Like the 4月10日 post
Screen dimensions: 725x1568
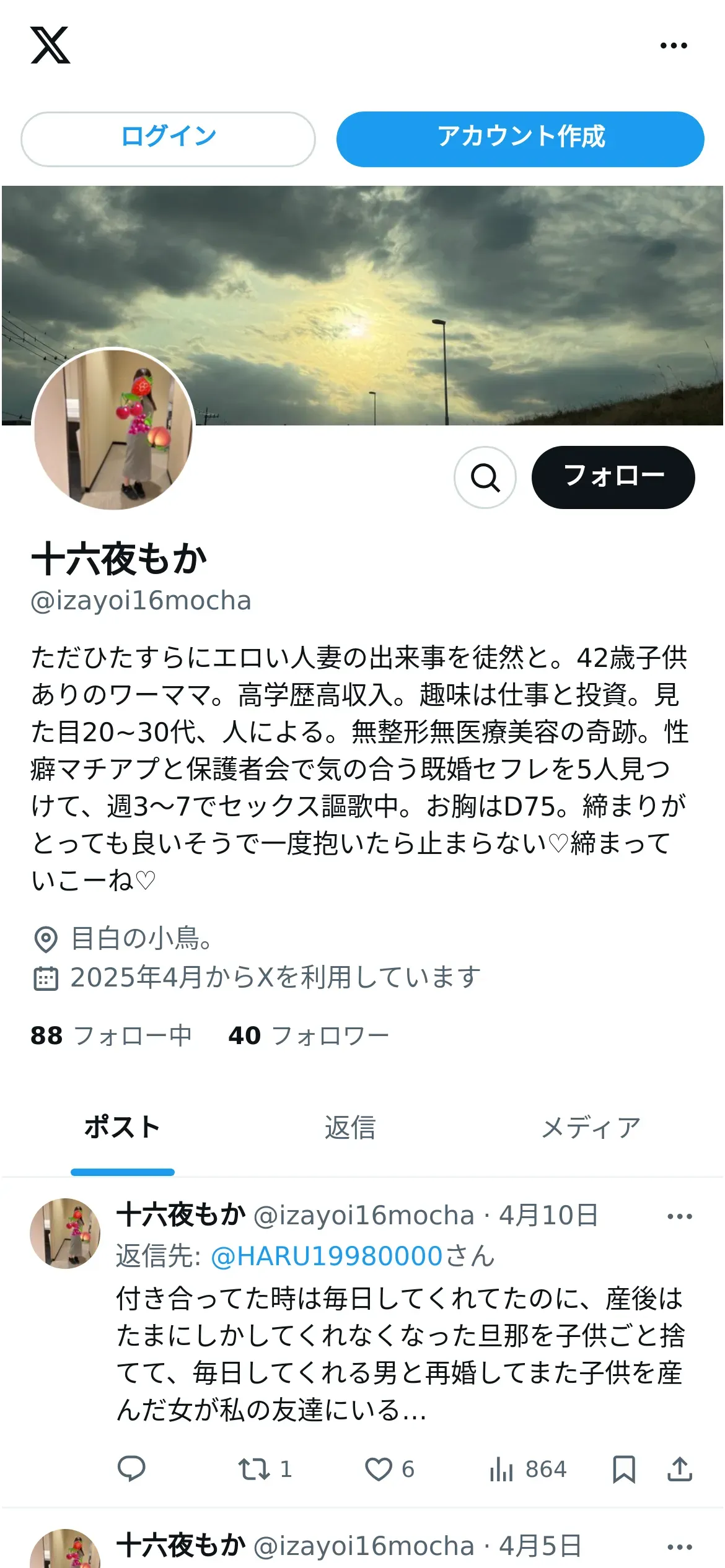click(x=379, y=1468)
